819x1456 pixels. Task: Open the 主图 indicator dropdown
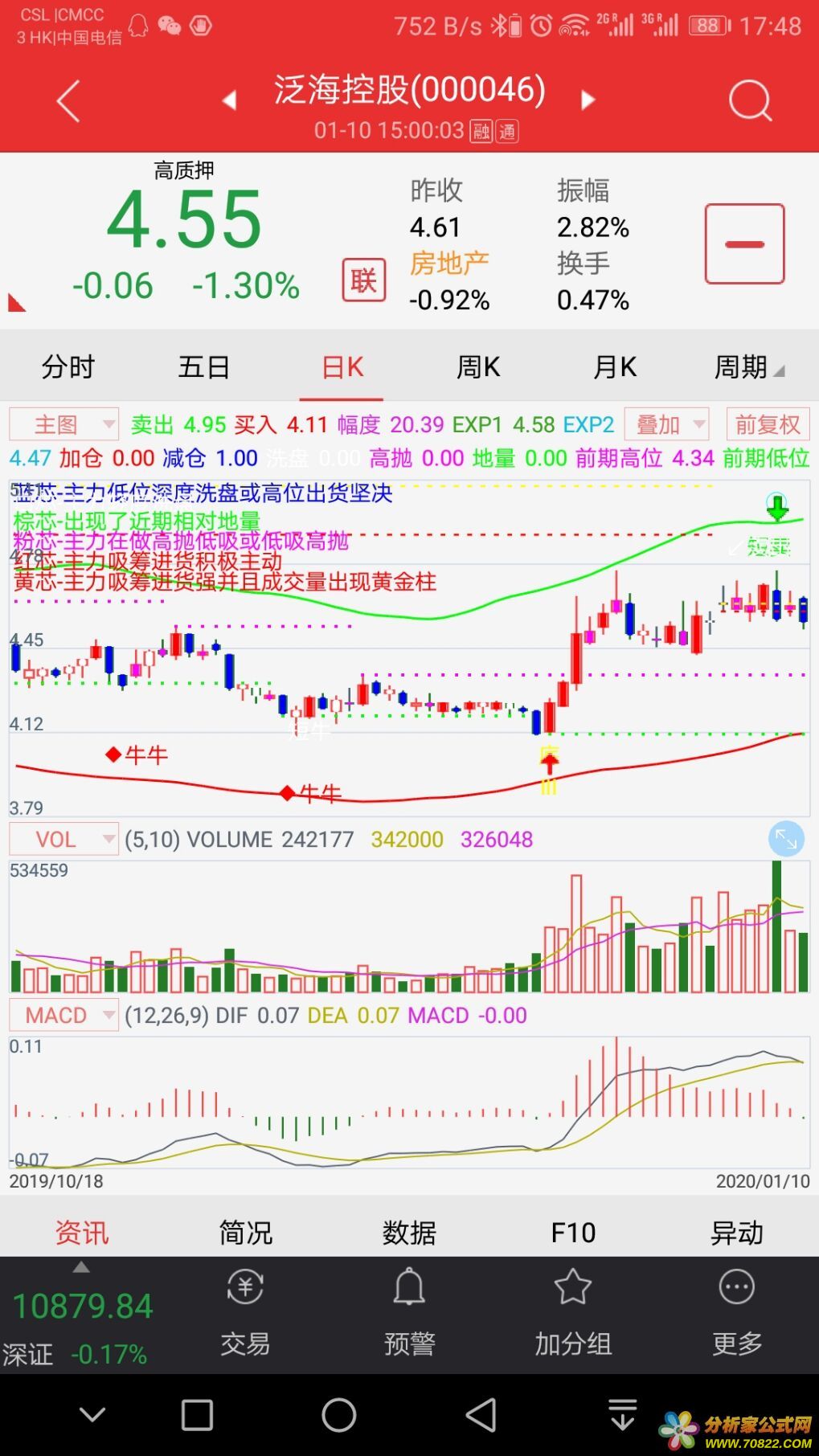point(64,424)
